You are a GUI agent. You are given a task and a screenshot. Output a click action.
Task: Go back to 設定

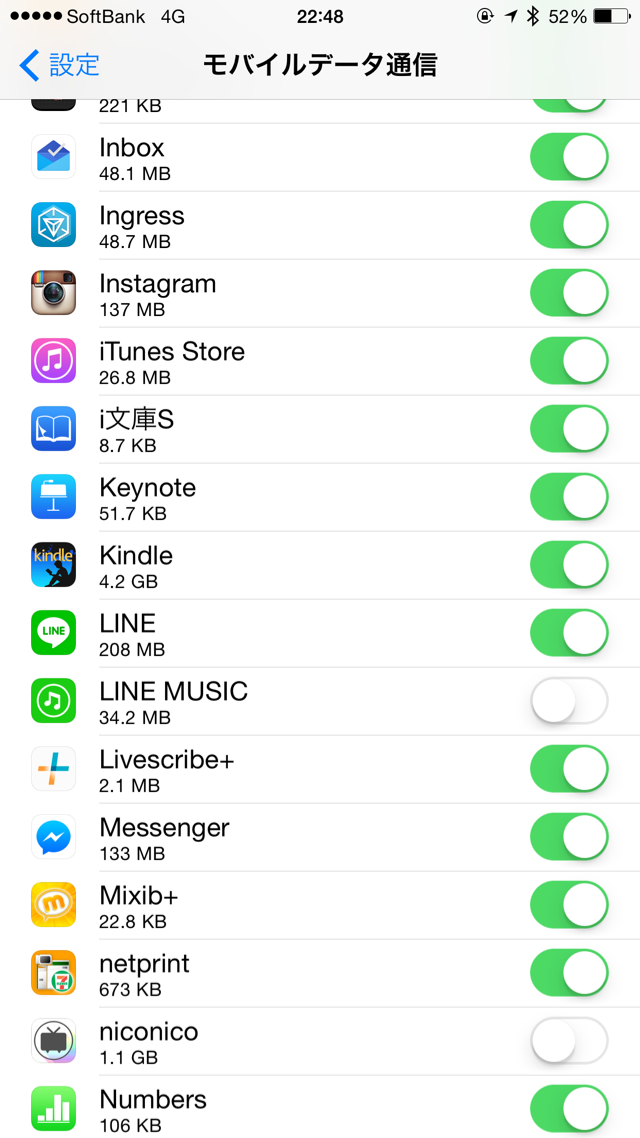point(60,65)
